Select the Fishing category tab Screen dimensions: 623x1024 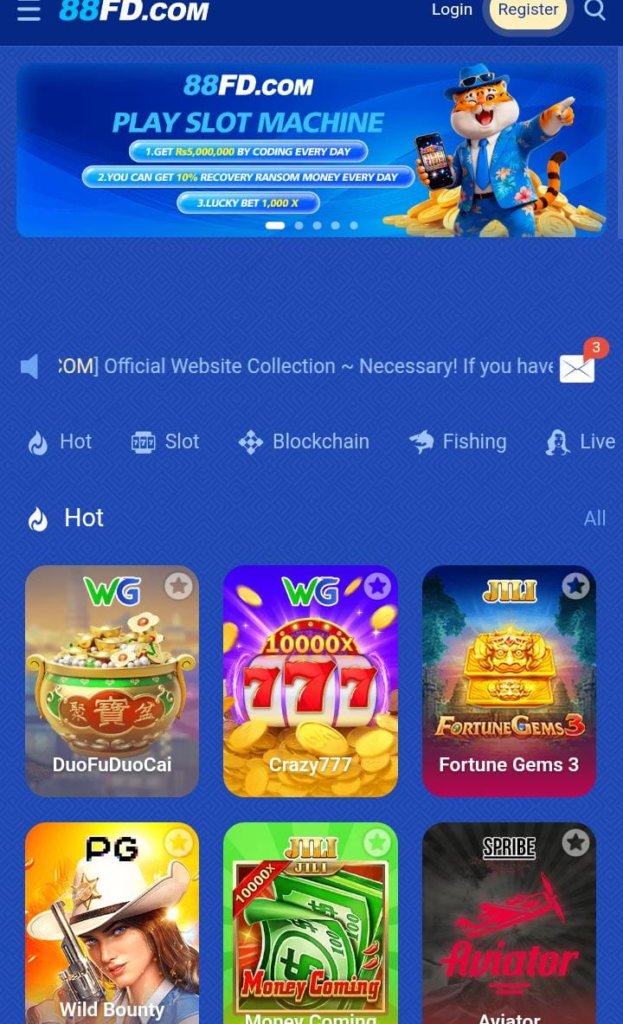click(x=458, y=442)
